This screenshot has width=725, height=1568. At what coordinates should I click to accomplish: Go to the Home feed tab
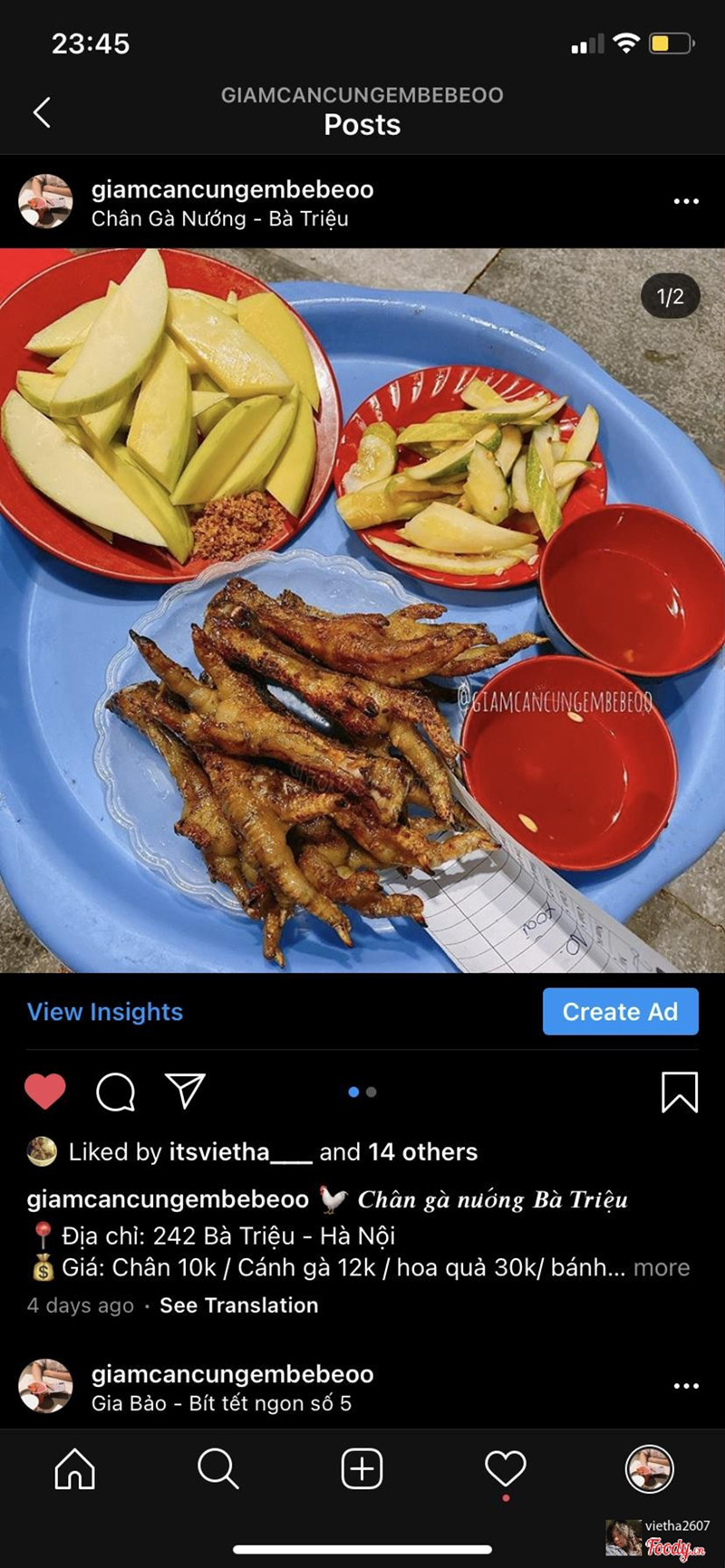[74, 1469]
